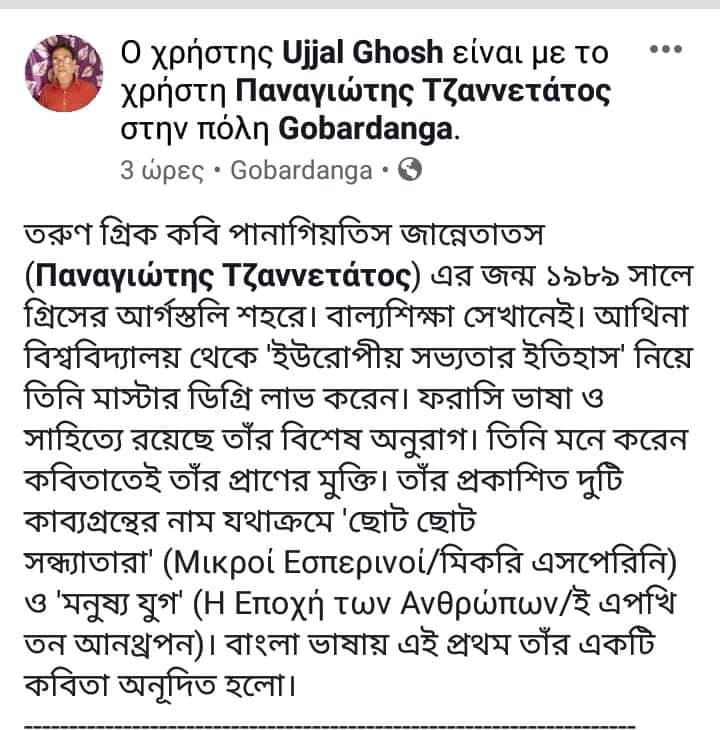Open the post's three-dot options menu
The image size is (720, 730).
pos(666,48)
